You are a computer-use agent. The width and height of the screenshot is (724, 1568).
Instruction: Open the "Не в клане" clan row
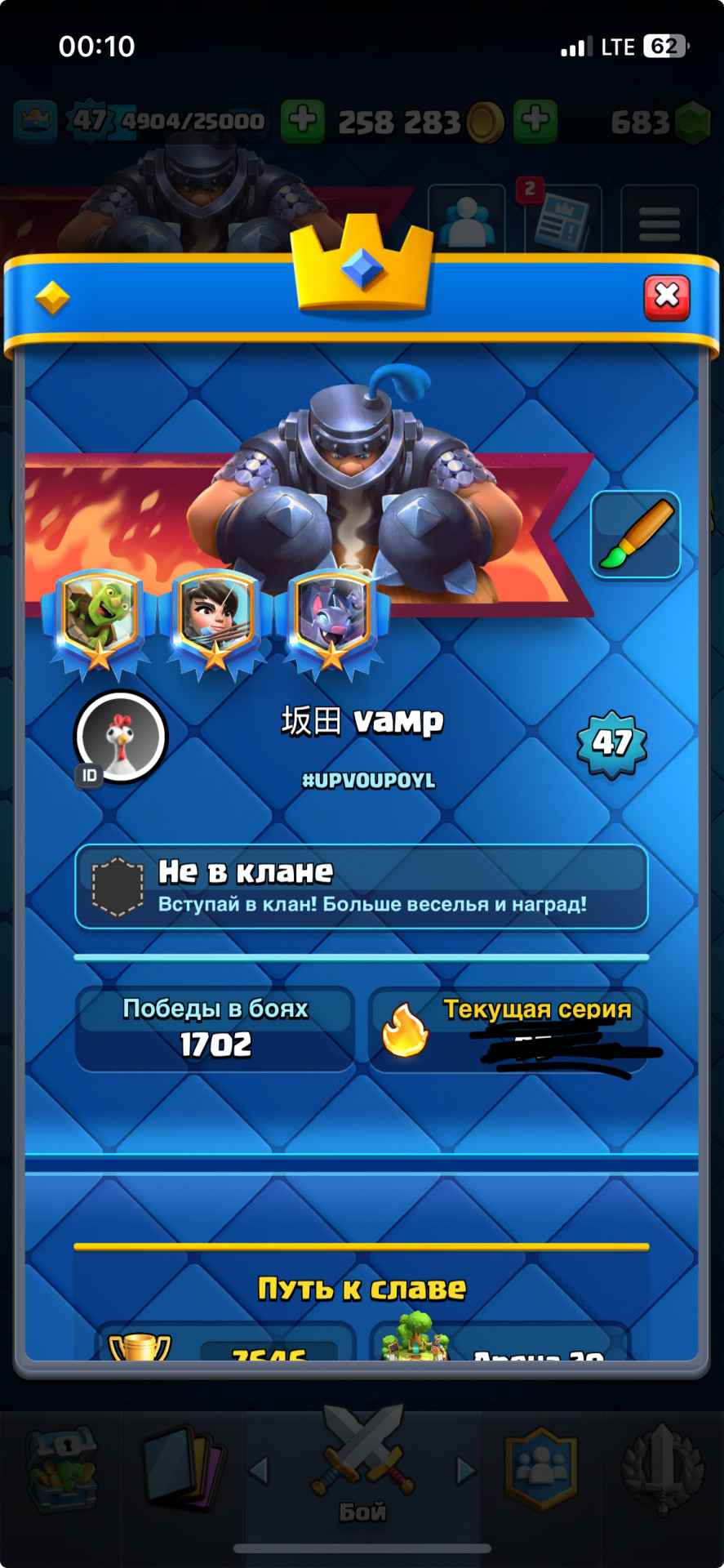(x=362, y=887)
